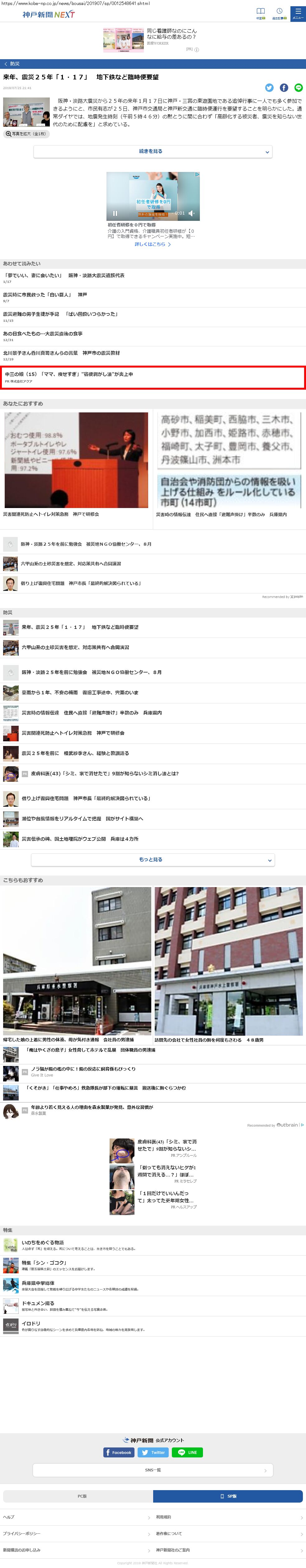
Task: Open the メニュー hamburger menu
Action: [297, 13]
